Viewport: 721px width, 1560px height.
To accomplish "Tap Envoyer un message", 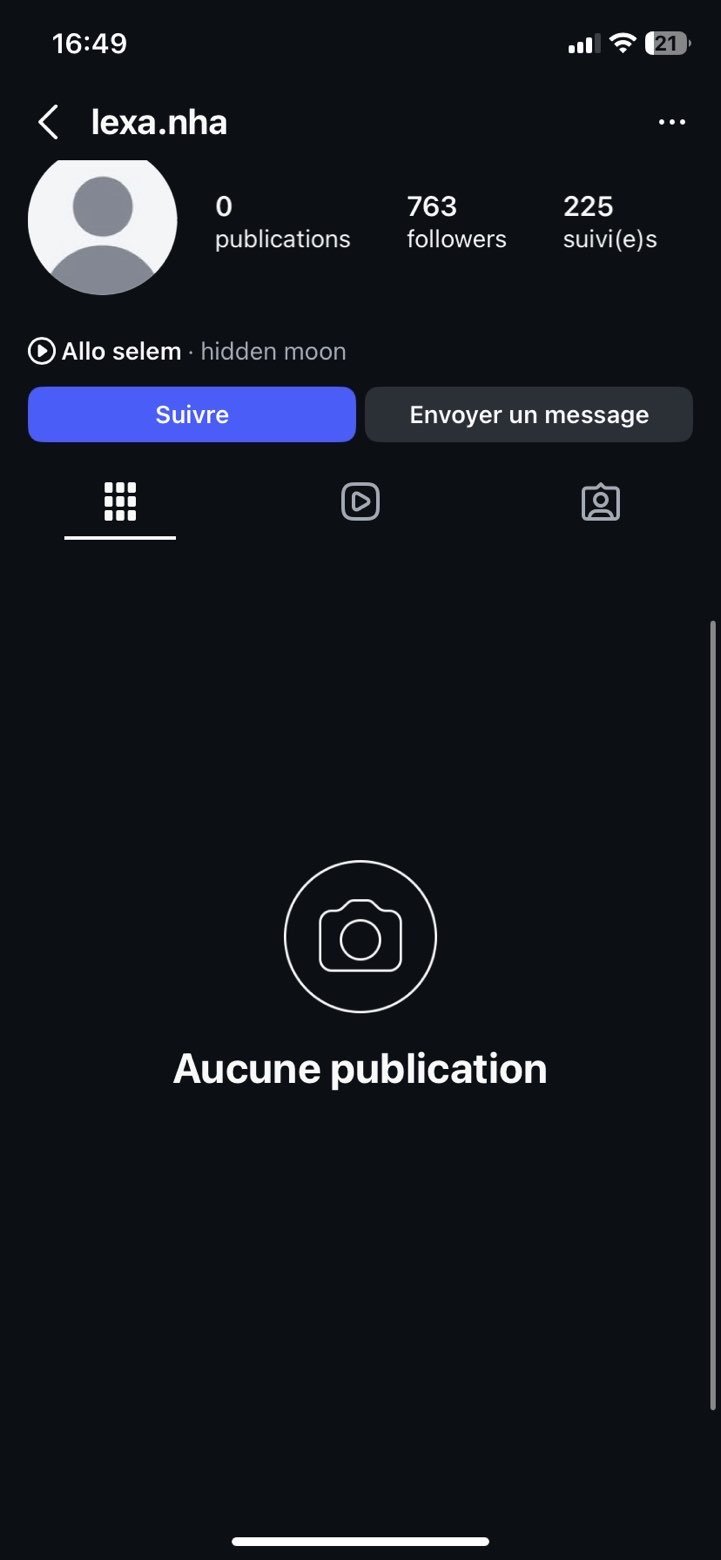I will click(x=529, y=415).
